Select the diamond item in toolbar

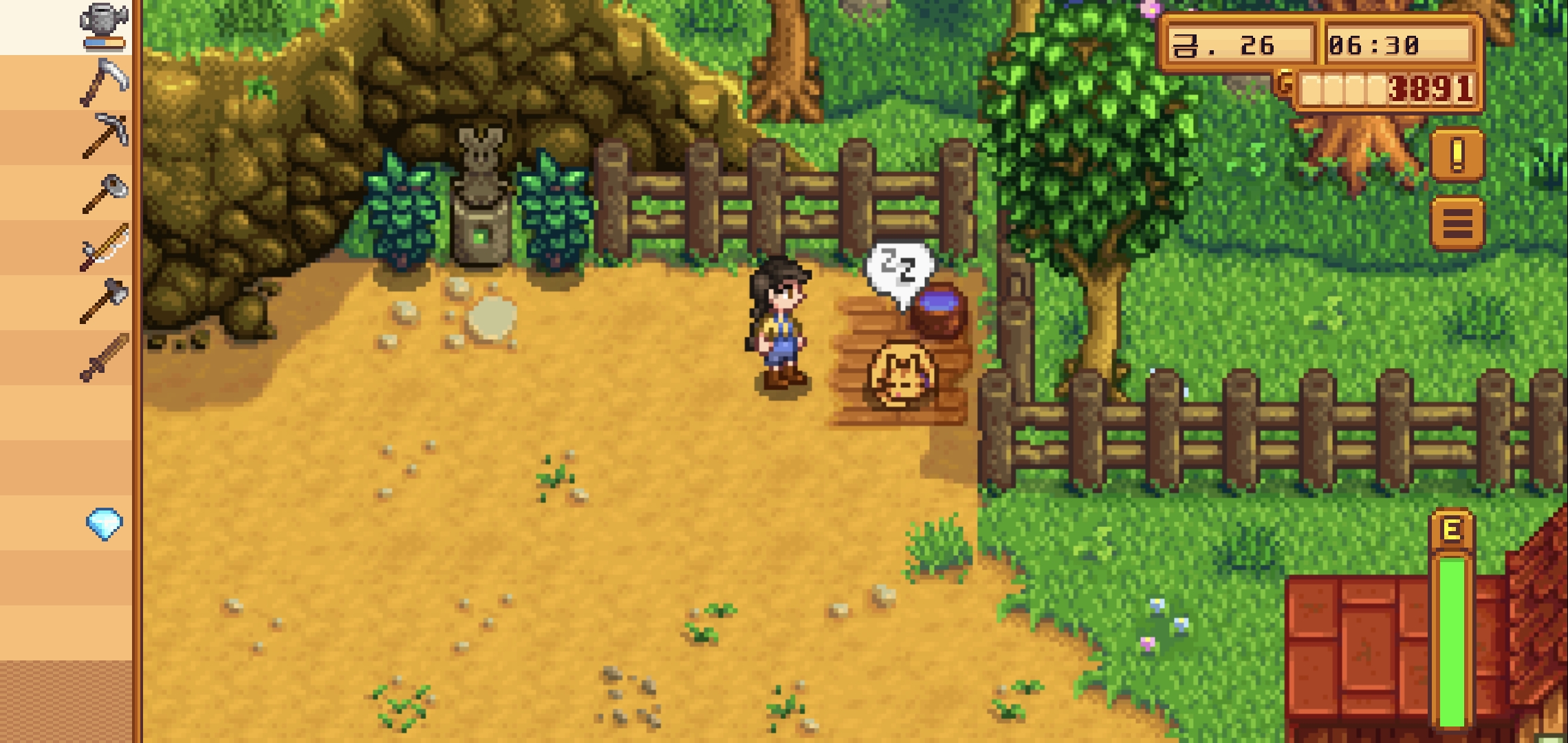click(x=105, y=524)
